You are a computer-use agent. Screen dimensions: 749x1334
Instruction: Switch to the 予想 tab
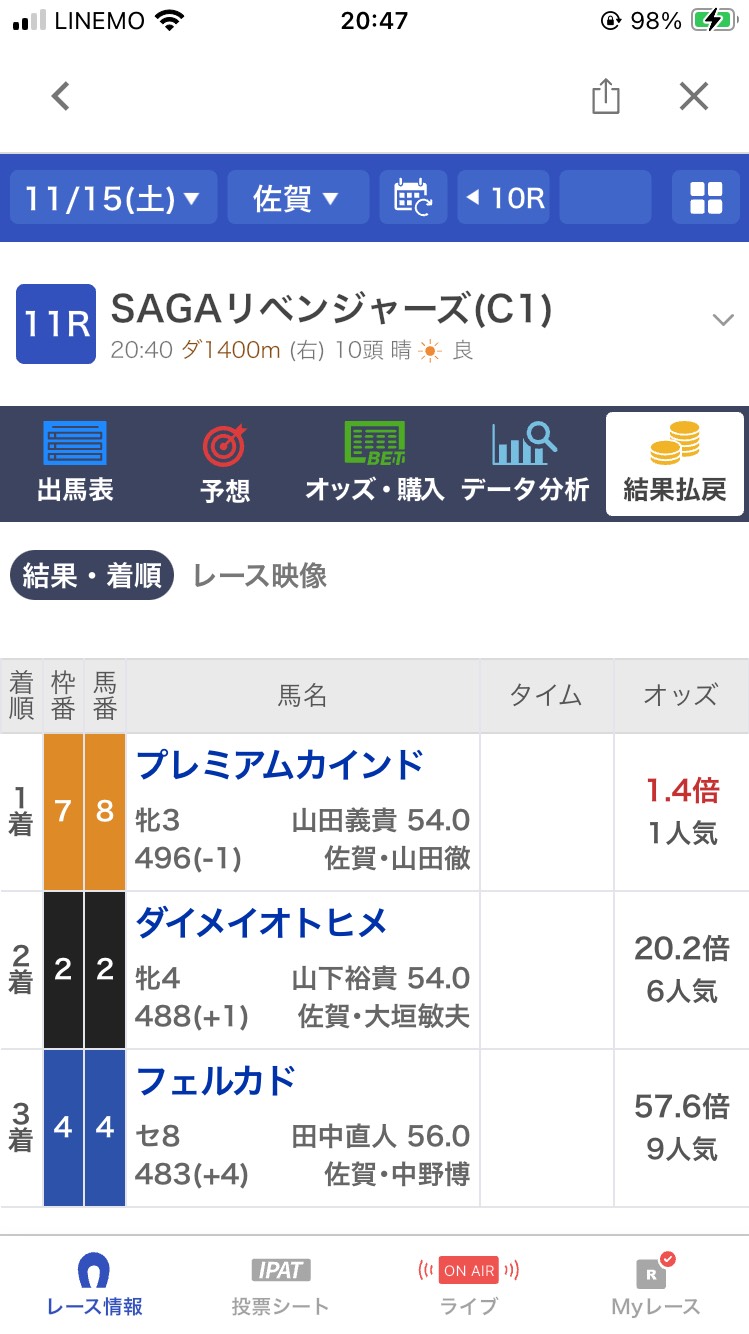point(225,464)
